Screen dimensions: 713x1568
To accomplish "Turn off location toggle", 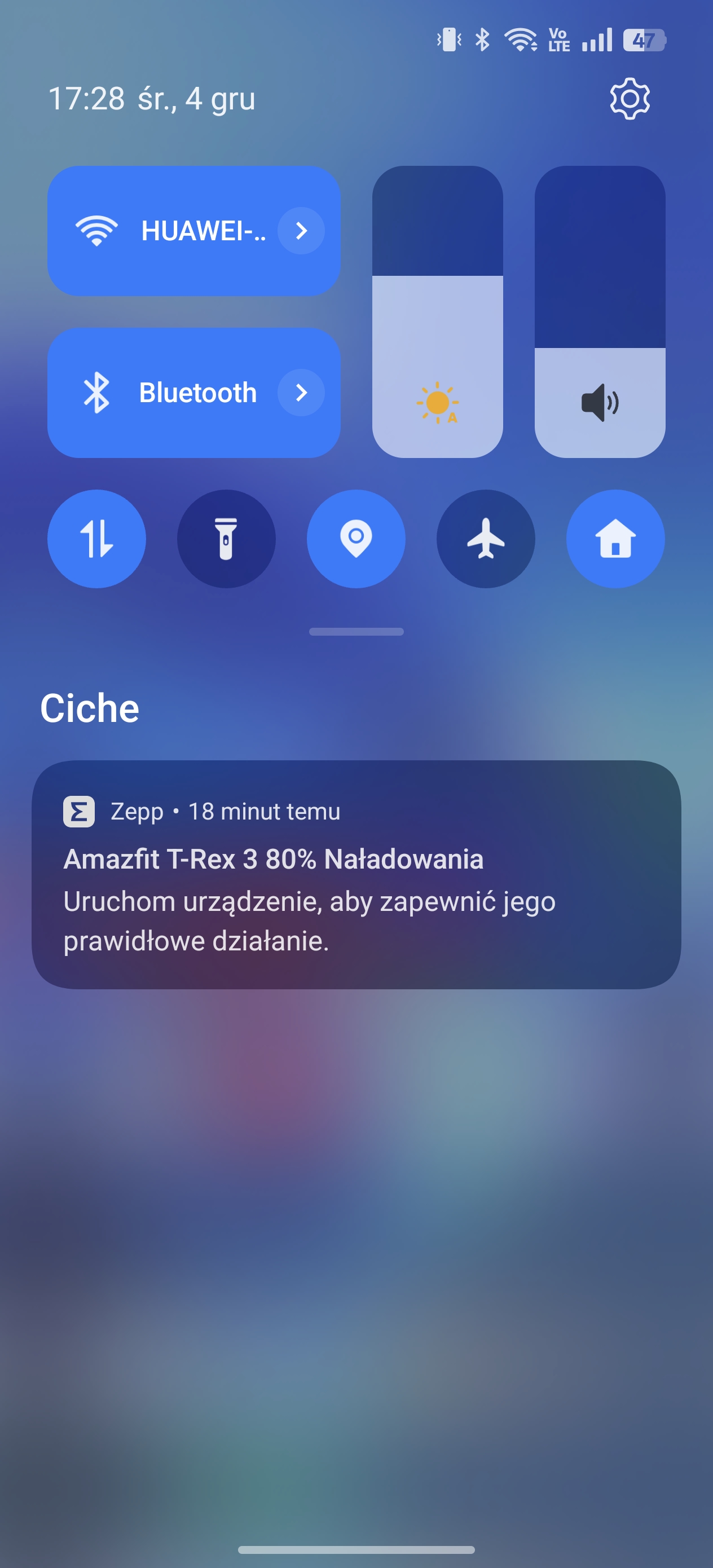I will coord(356,539).
